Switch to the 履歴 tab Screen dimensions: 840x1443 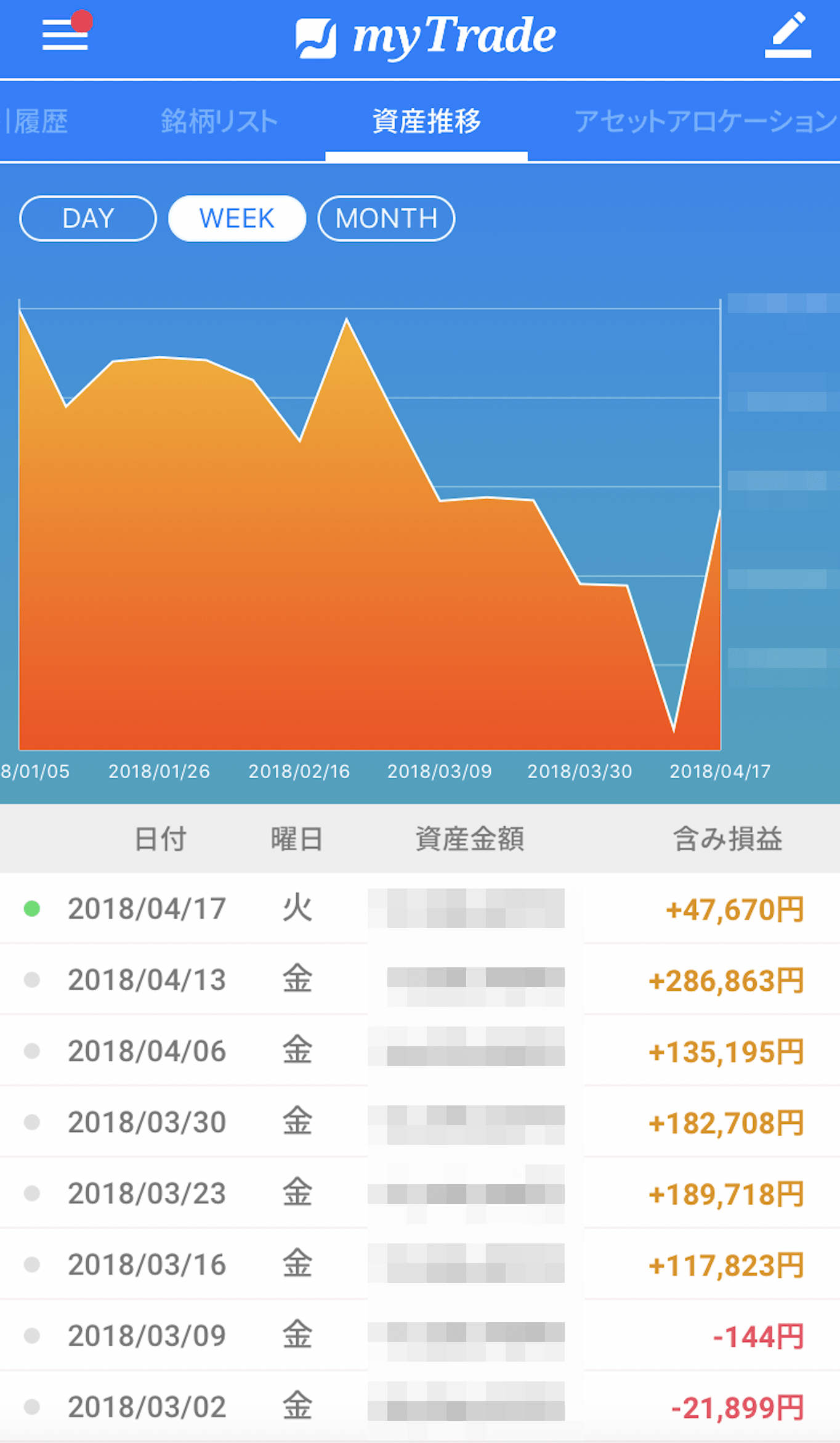(37, 121)
